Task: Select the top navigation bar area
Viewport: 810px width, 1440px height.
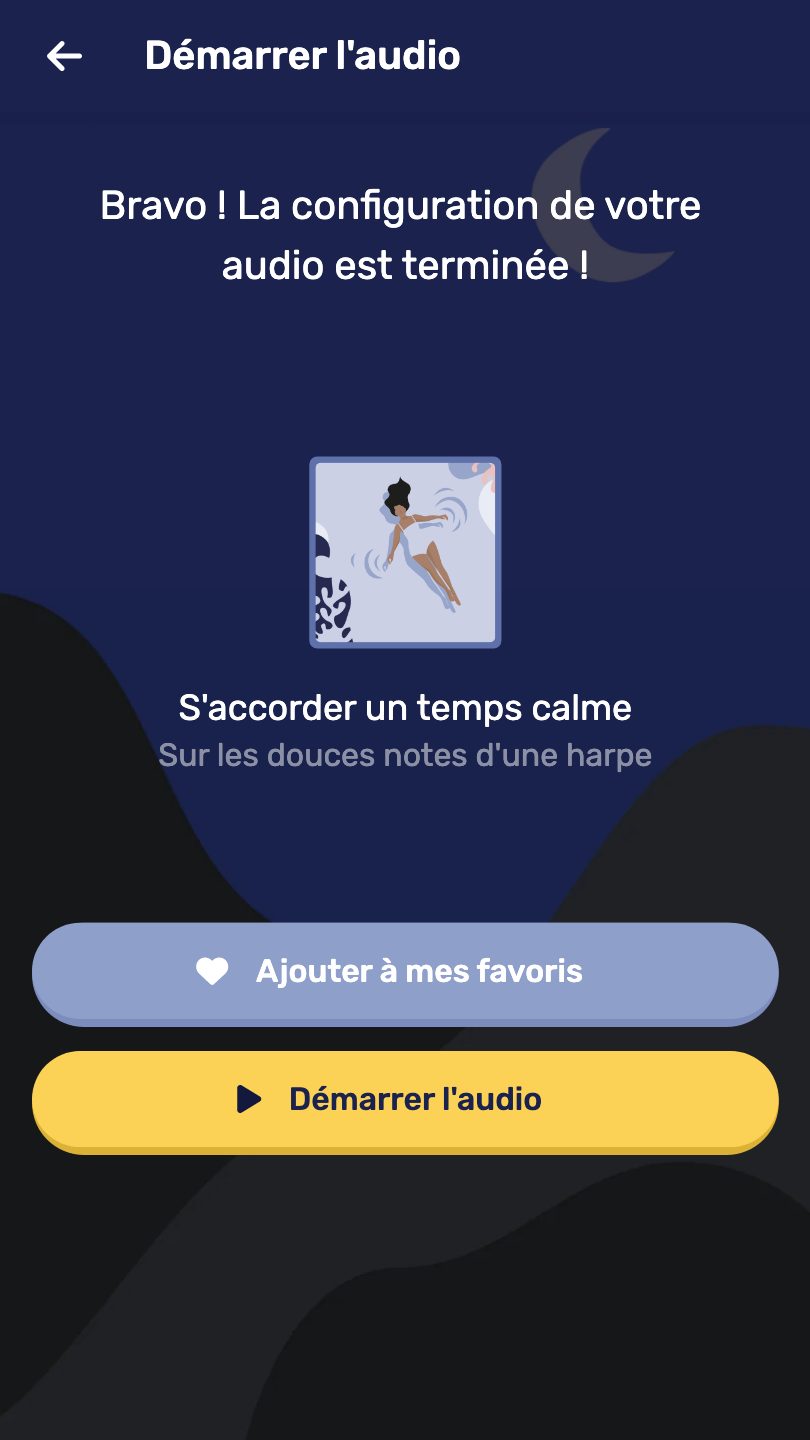Action: point(405,55)
